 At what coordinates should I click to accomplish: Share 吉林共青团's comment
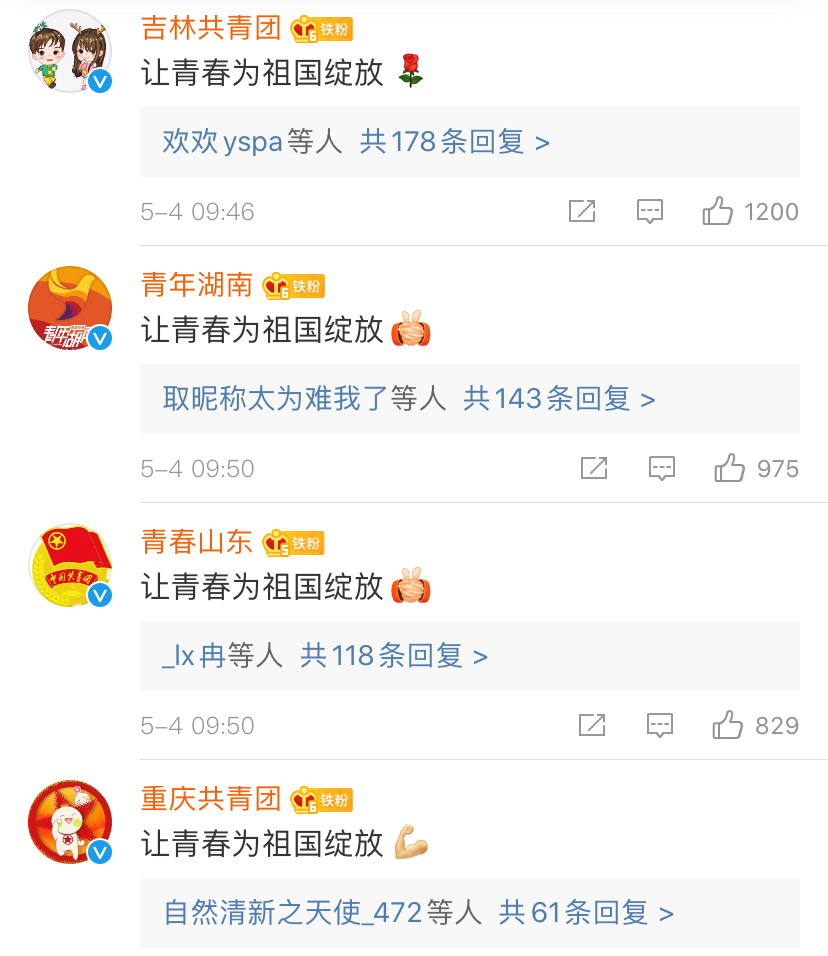[582, 211]
